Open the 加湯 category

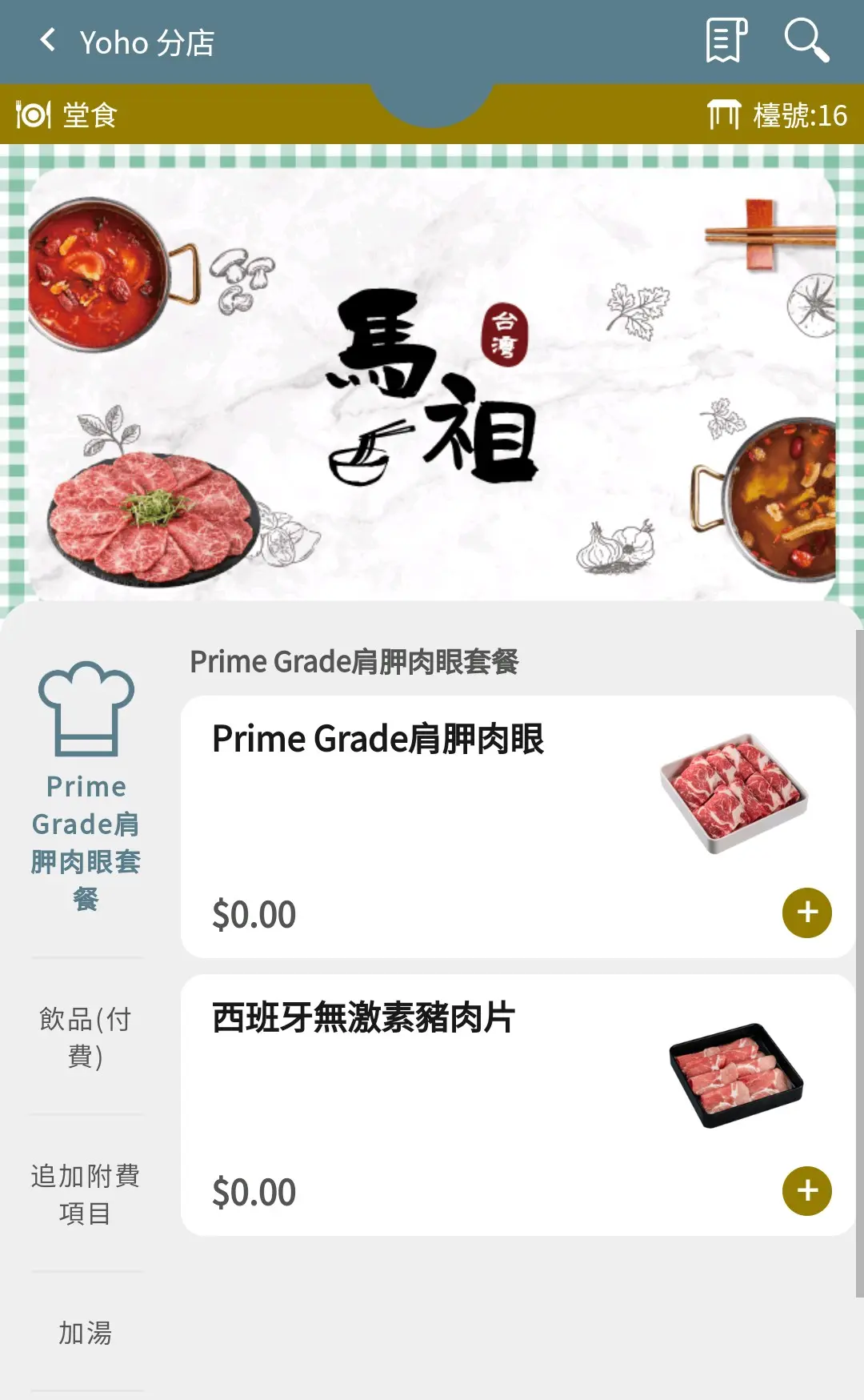click(x=86, y=1333)
